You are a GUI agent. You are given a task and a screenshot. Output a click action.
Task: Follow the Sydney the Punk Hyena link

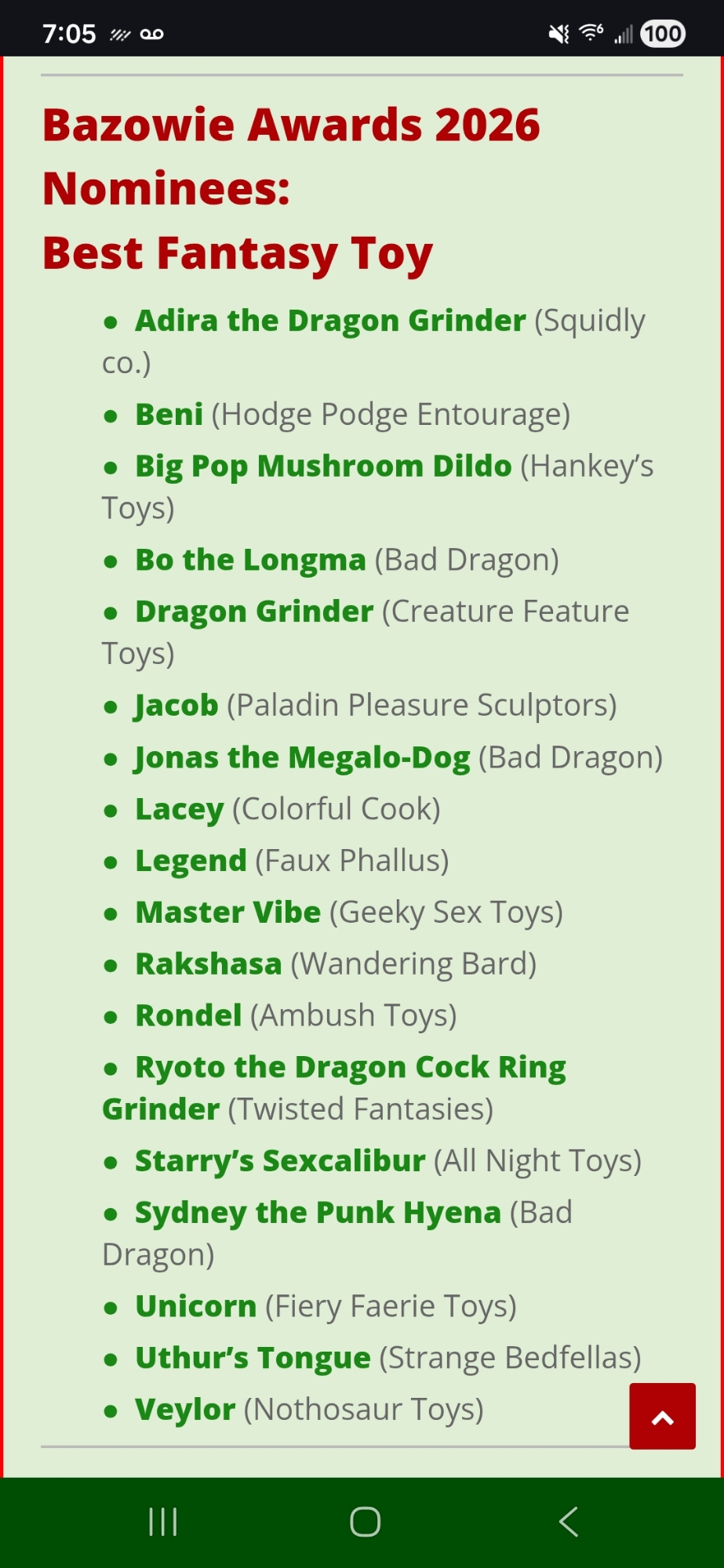point(317,1212)
